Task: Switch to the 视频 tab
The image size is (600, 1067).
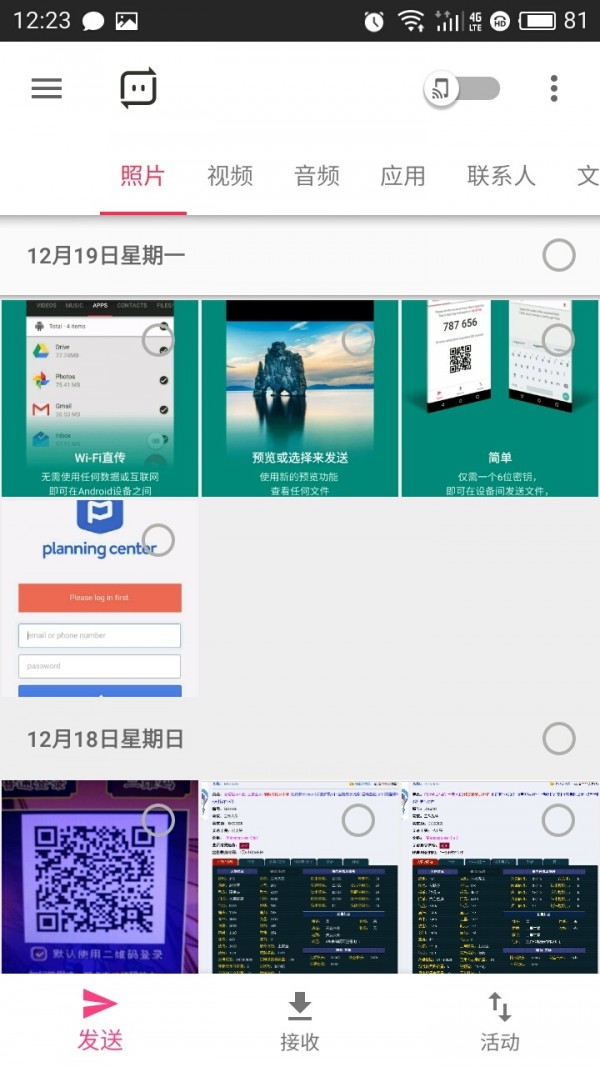Action: coord(230,176)
